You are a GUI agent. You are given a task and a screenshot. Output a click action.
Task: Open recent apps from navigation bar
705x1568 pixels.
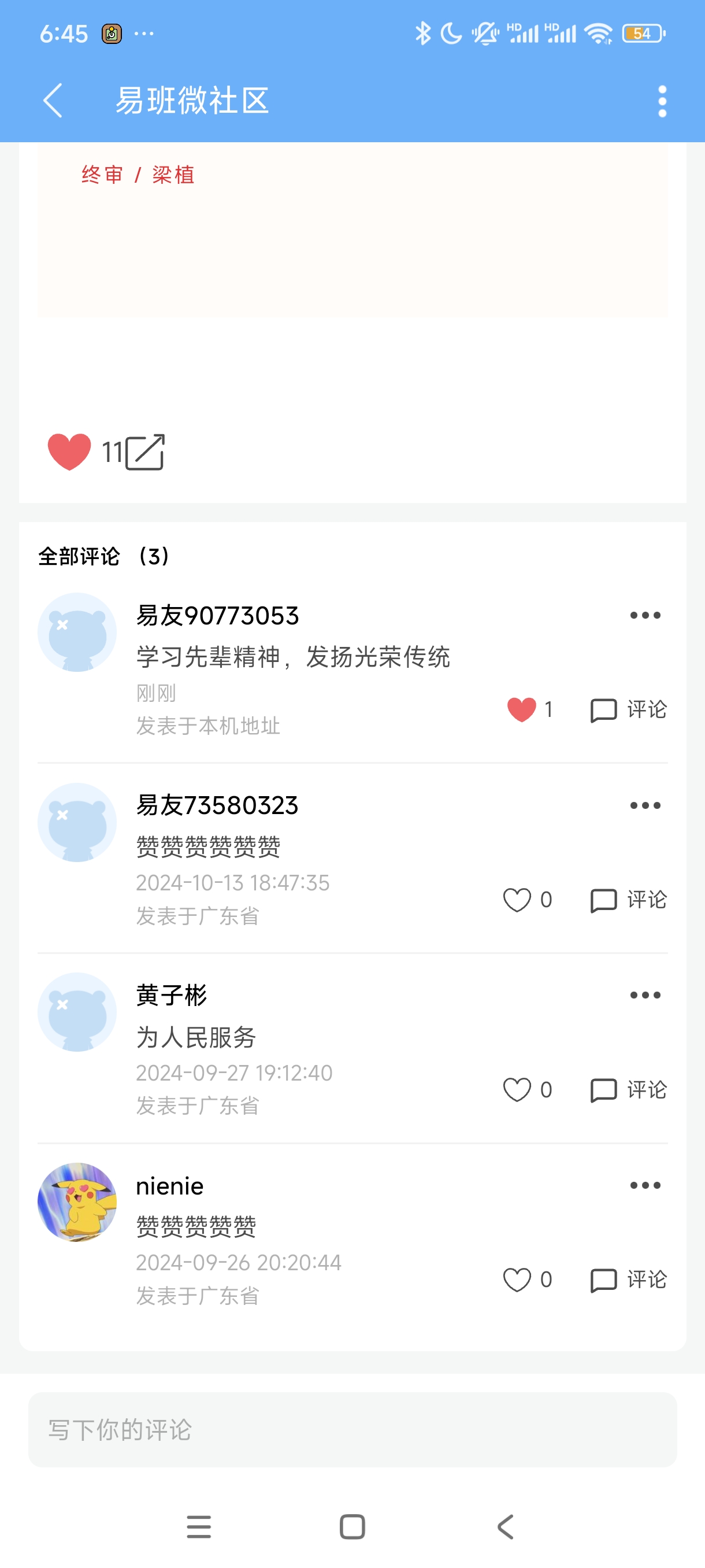tap(199, 1526)
